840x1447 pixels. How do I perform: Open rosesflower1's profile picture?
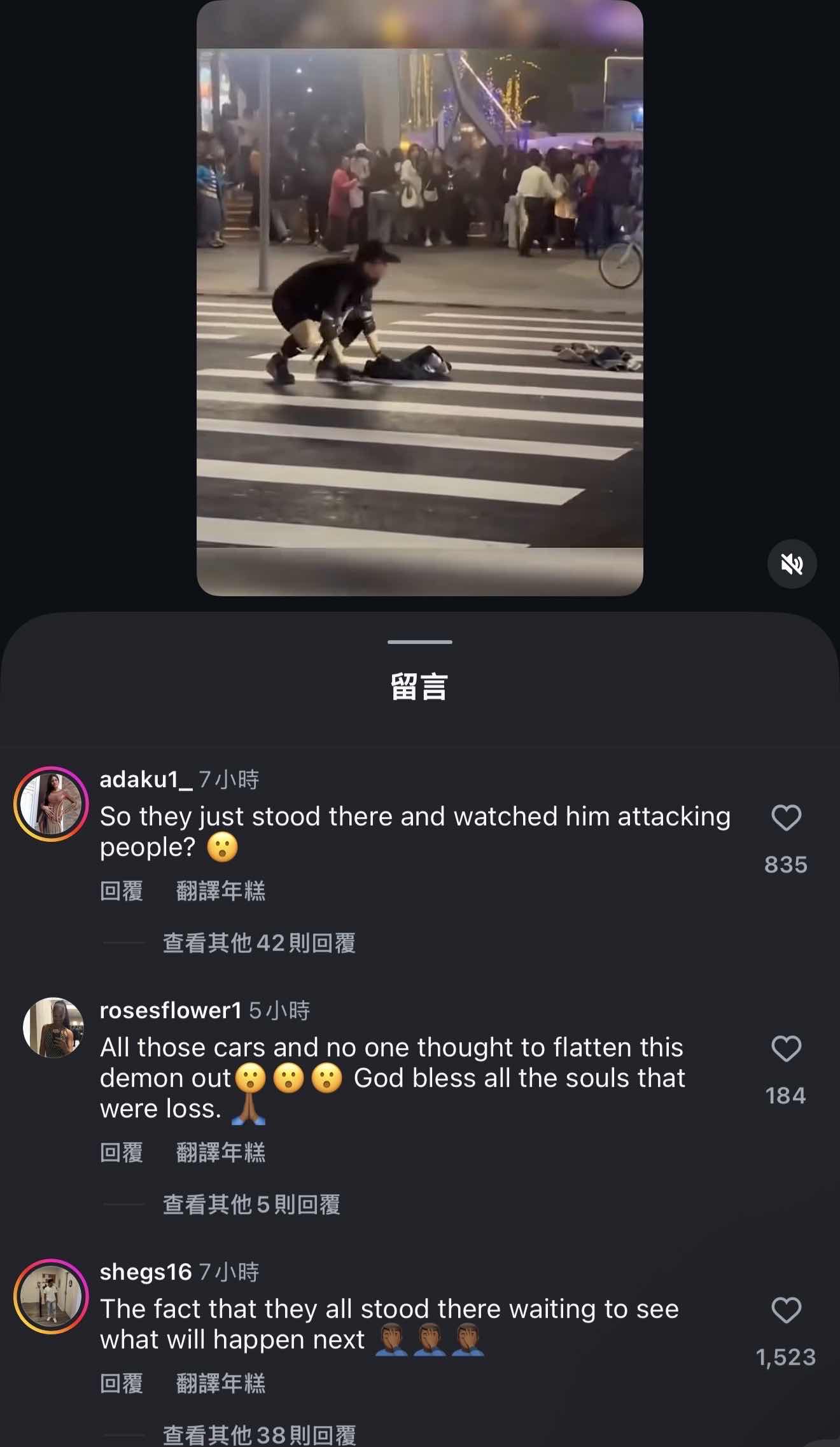53,1028
